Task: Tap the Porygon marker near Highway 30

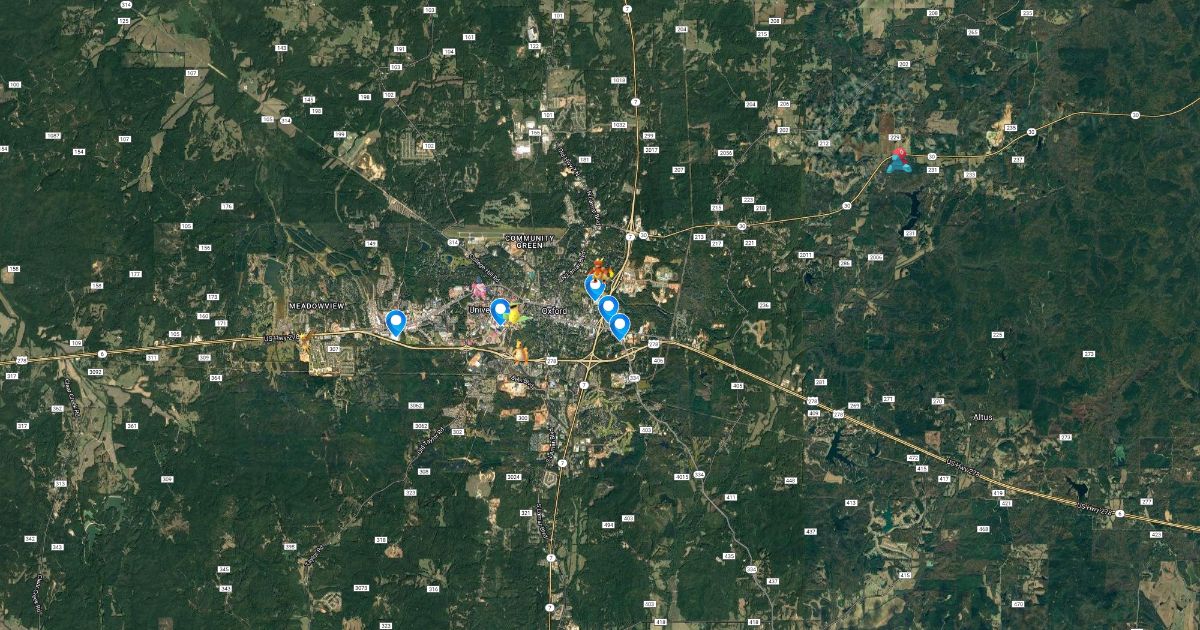Action: point(898,159)
